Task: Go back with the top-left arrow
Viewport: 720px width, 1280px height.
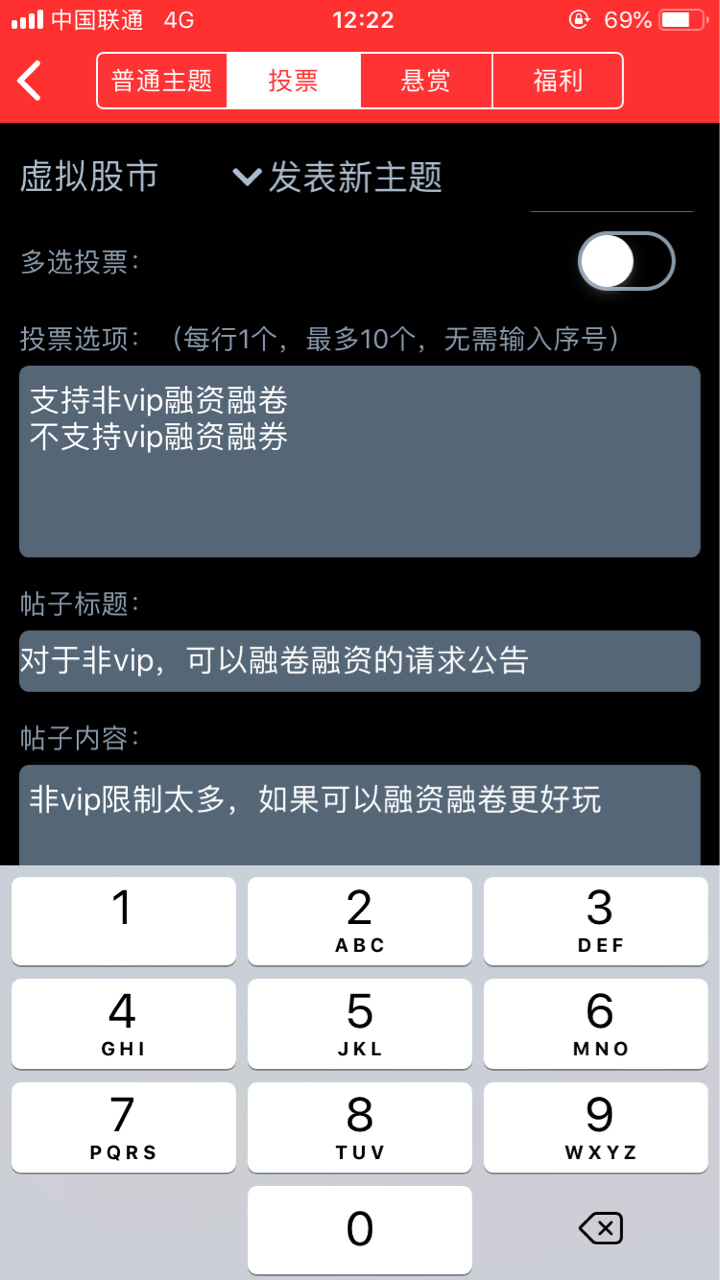Action: pyautogui.click(x=30, y=81)
